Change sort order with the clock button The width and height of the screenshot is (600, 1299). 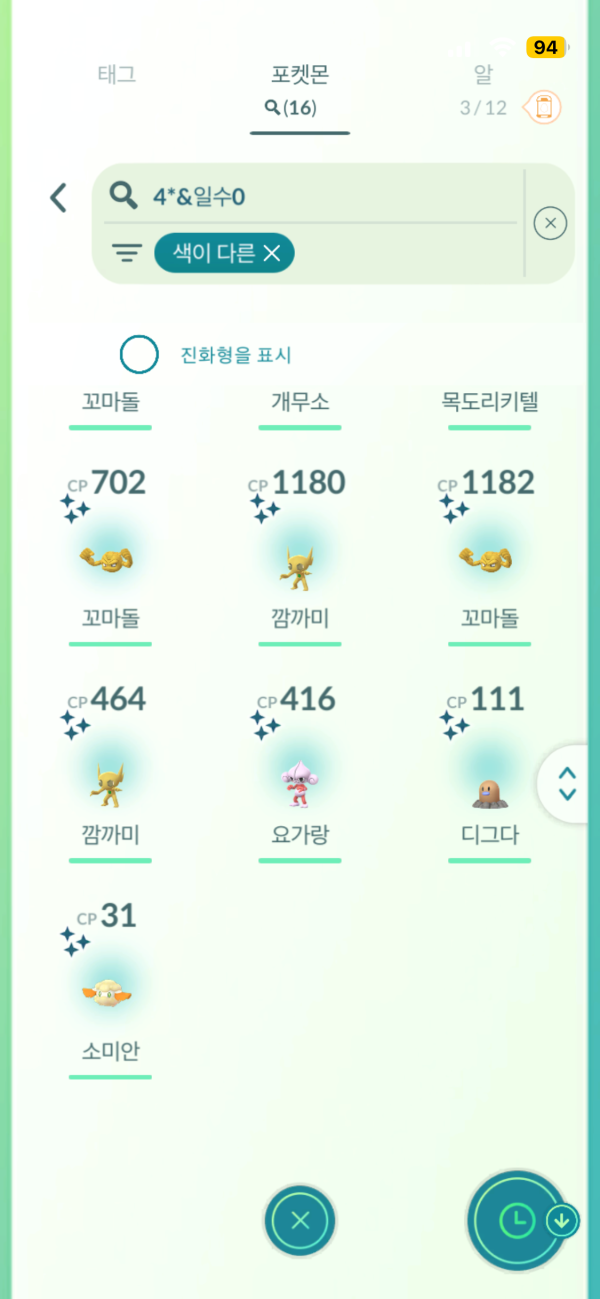[517, 1220]
